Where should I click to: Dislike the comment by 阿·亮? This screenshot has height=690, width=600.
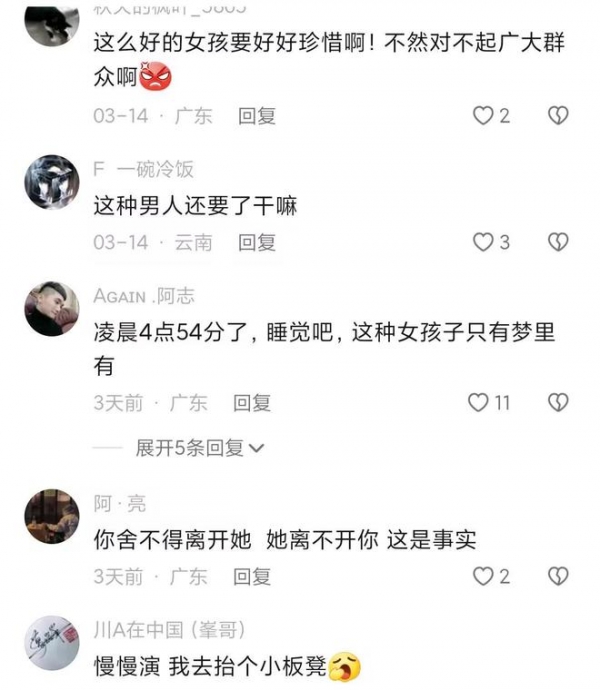558,576
